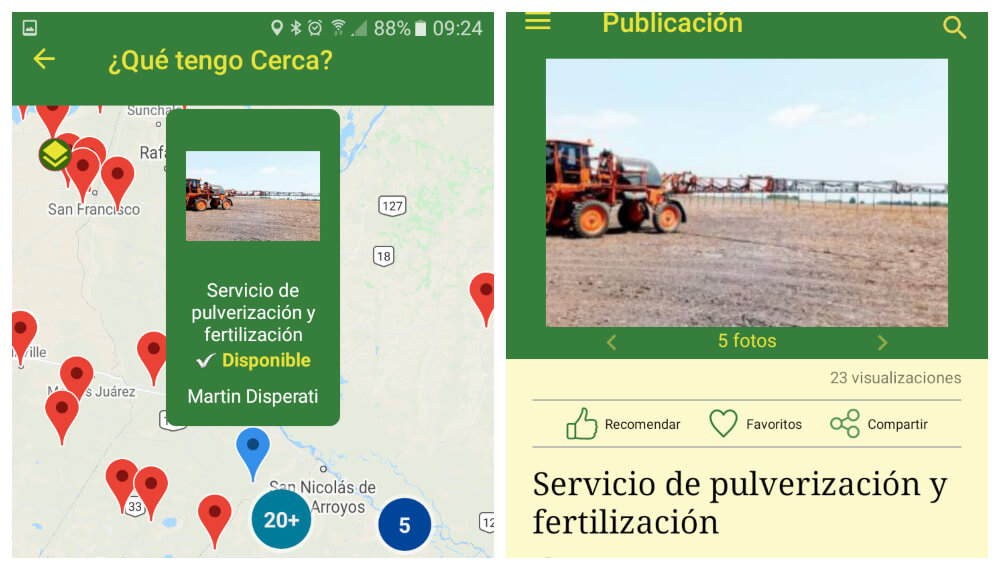Image resolution: width=1000 pixels, height=570 pixels.
Task: Share the publication via Compartir
Action: [879, 424]
